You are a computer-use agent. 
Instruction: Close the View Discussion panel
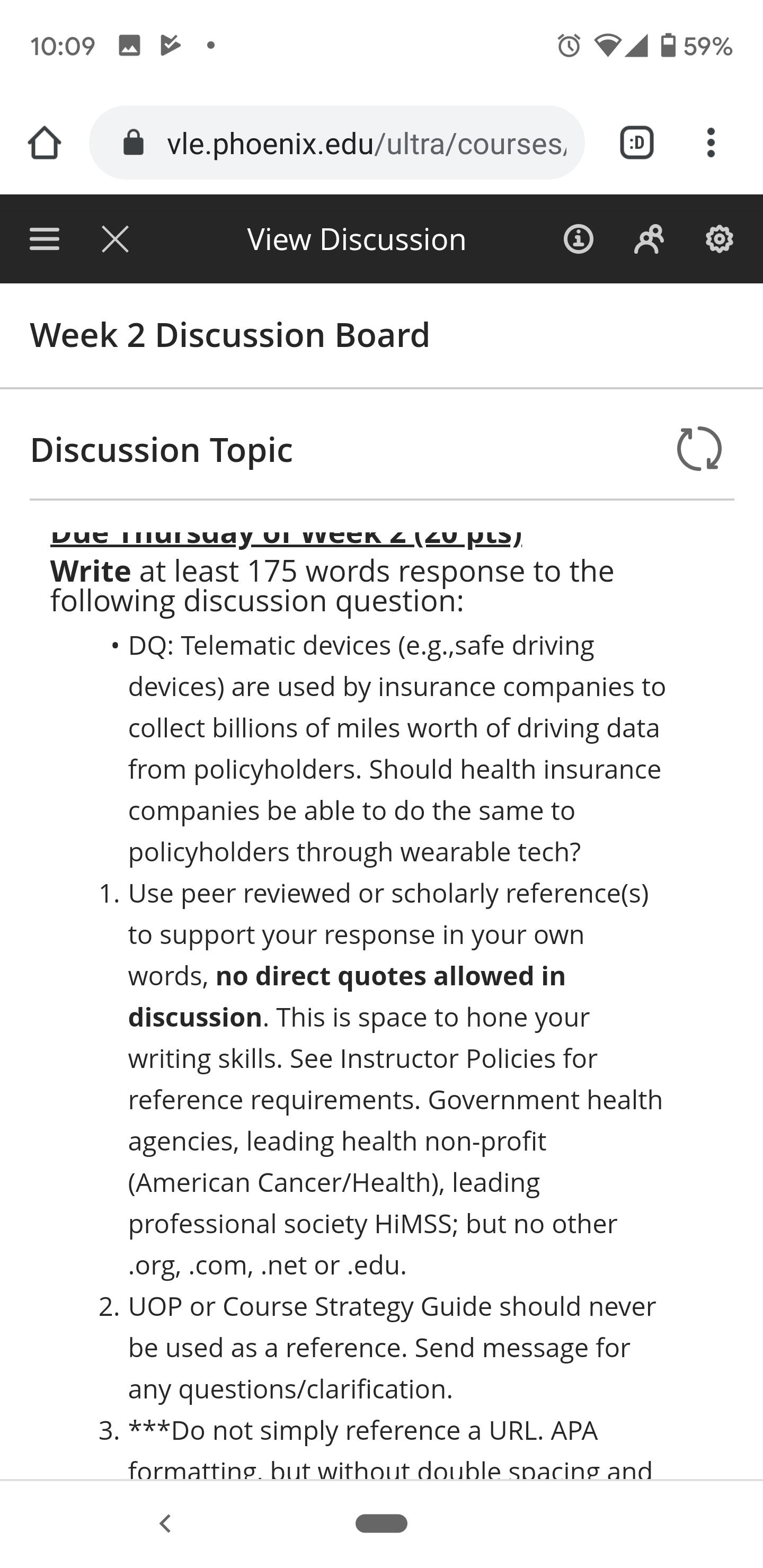click(x=115, y=239)
